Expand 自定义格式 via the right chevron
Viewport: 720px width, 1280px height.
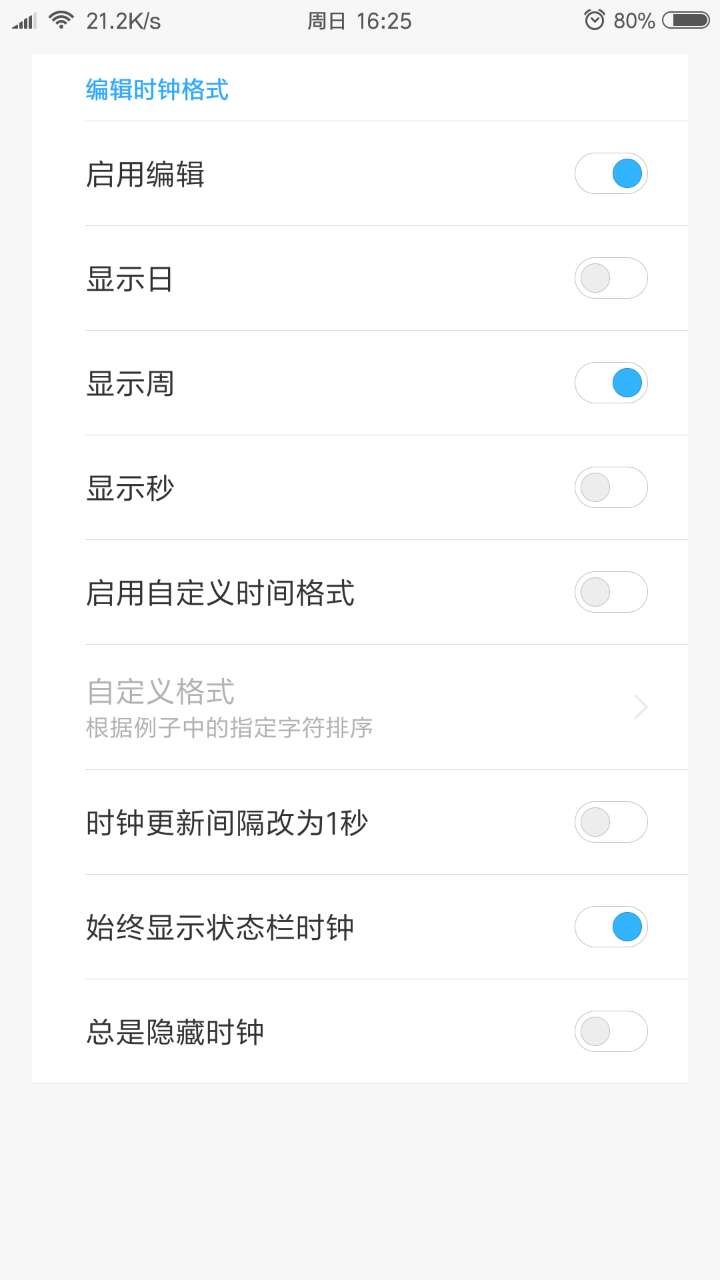640,707
